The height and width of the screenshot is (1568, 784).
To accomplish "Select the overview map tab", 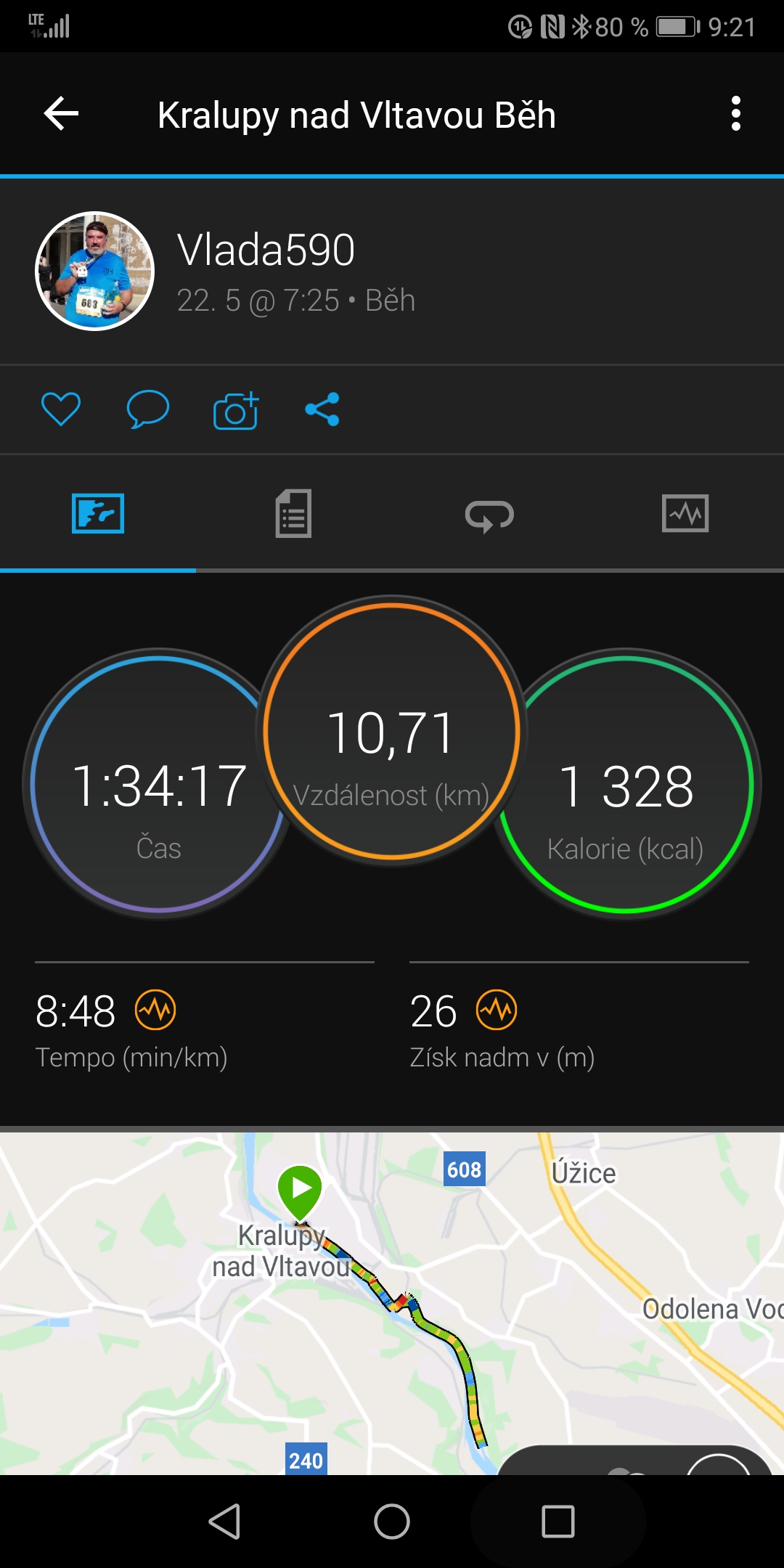I will (x=98, y=513).
